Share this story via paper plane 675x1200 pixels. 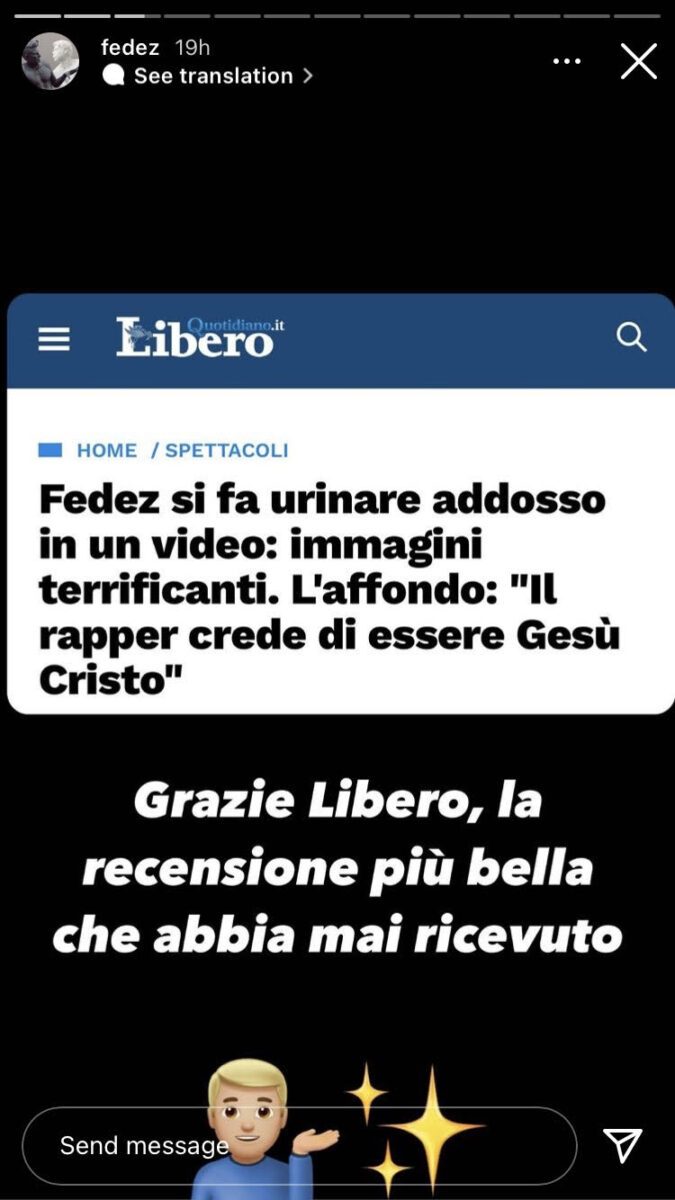(622, 1145)
